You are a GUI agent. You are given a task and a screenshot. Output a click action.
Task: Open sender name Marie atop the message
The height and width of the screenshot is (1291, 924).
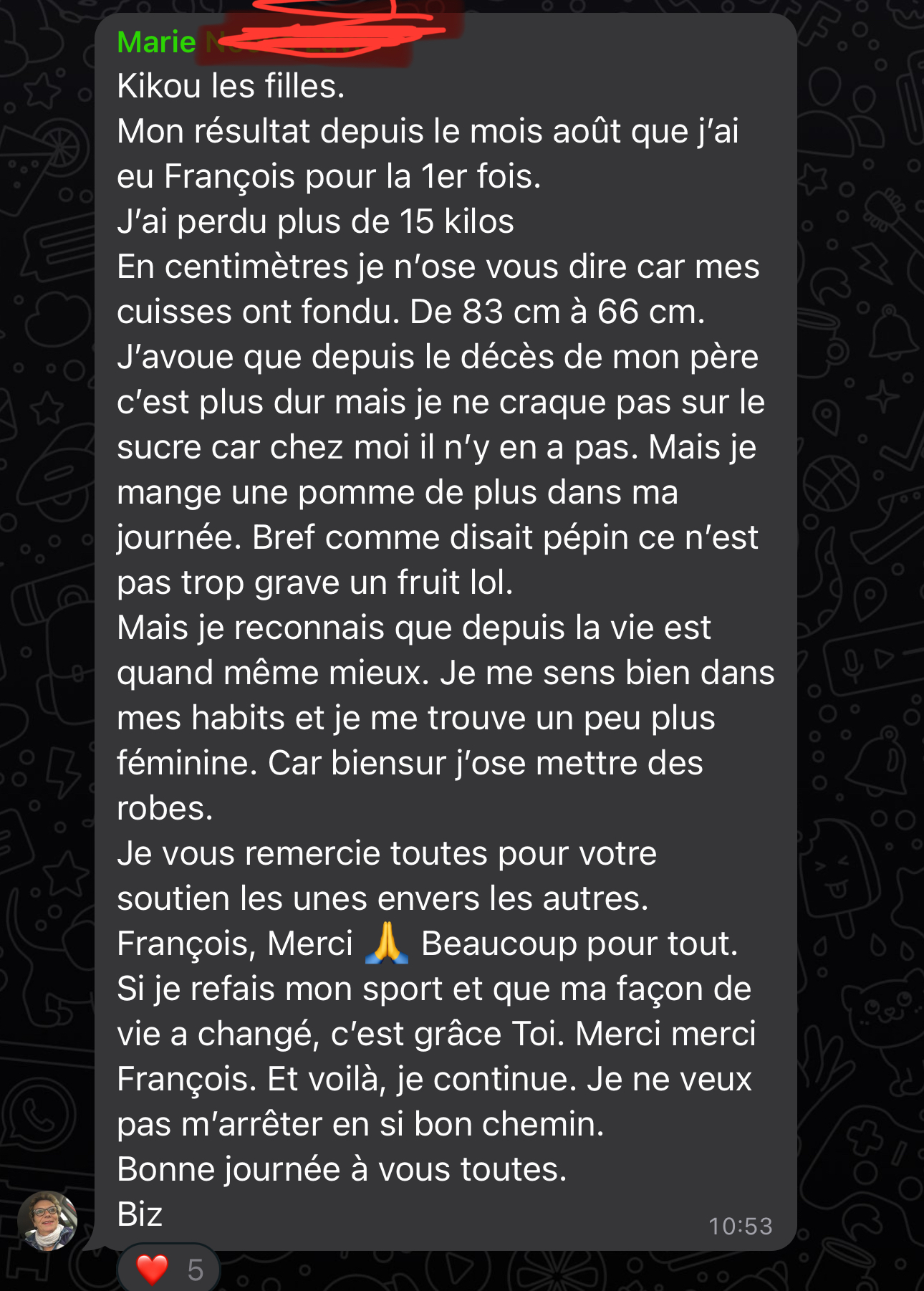point(157,42)
